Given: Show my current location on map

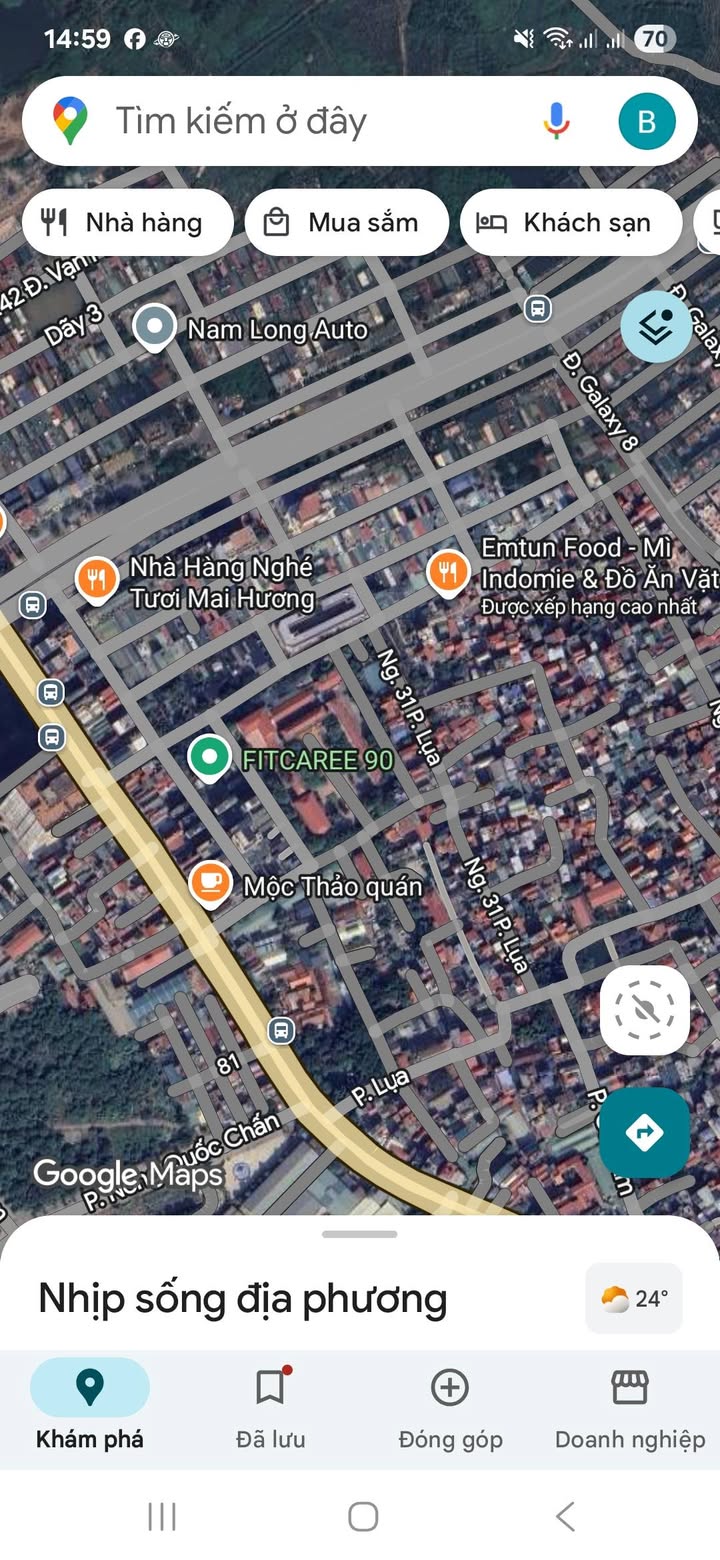Looking at the screenshot, I should tap(645, 1010).
